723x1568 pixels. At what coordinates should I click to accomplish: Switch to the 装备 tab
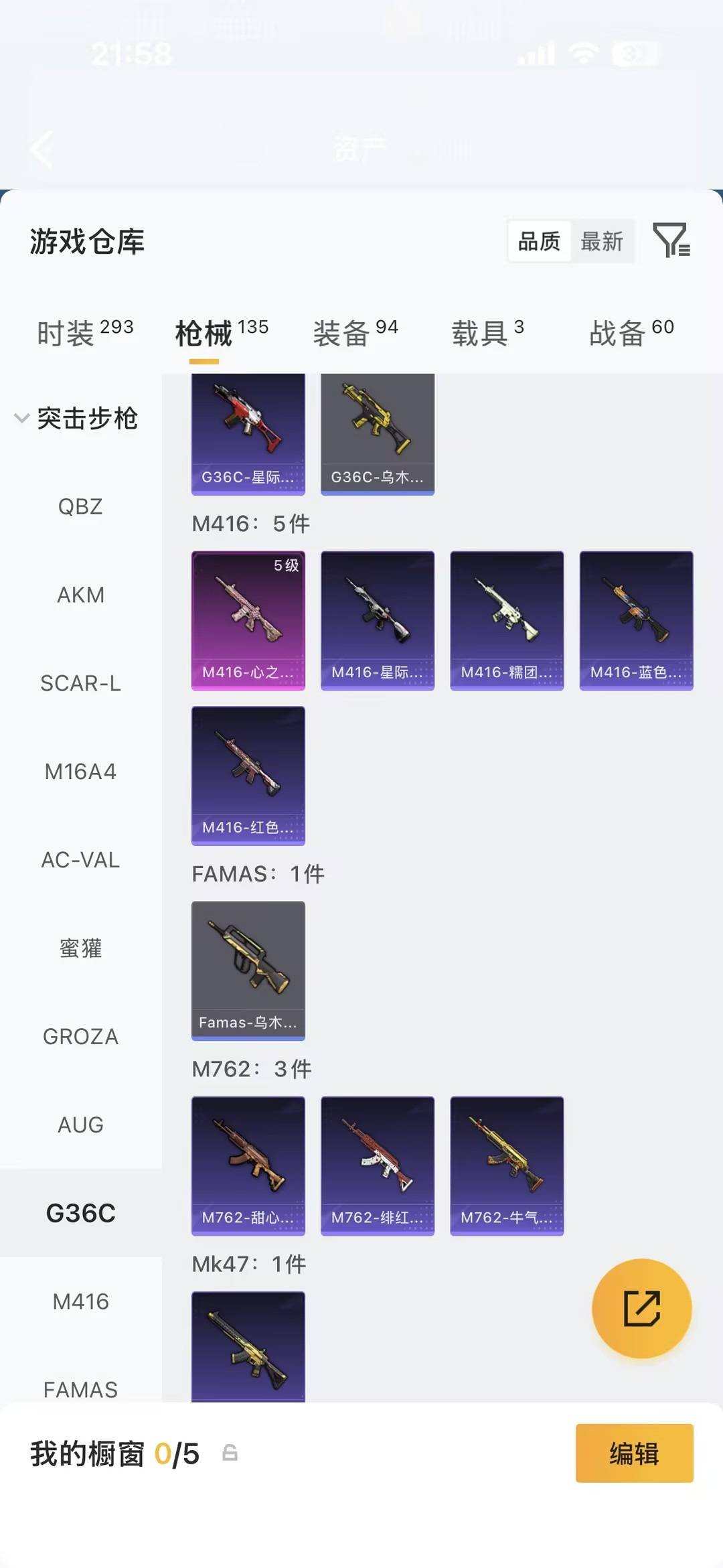tap(355, 332)
